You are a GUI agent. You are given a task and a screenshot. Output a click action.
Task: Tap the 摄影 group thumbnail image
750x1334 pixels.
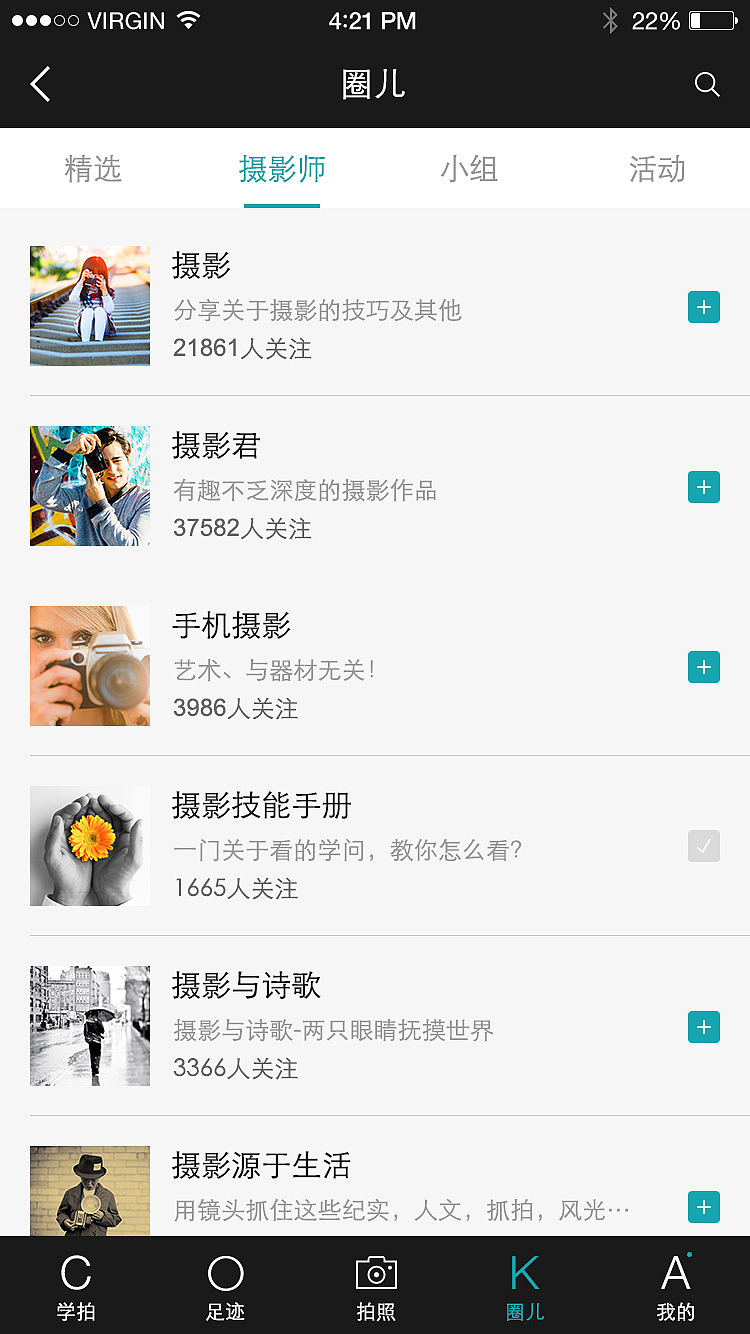89,306
